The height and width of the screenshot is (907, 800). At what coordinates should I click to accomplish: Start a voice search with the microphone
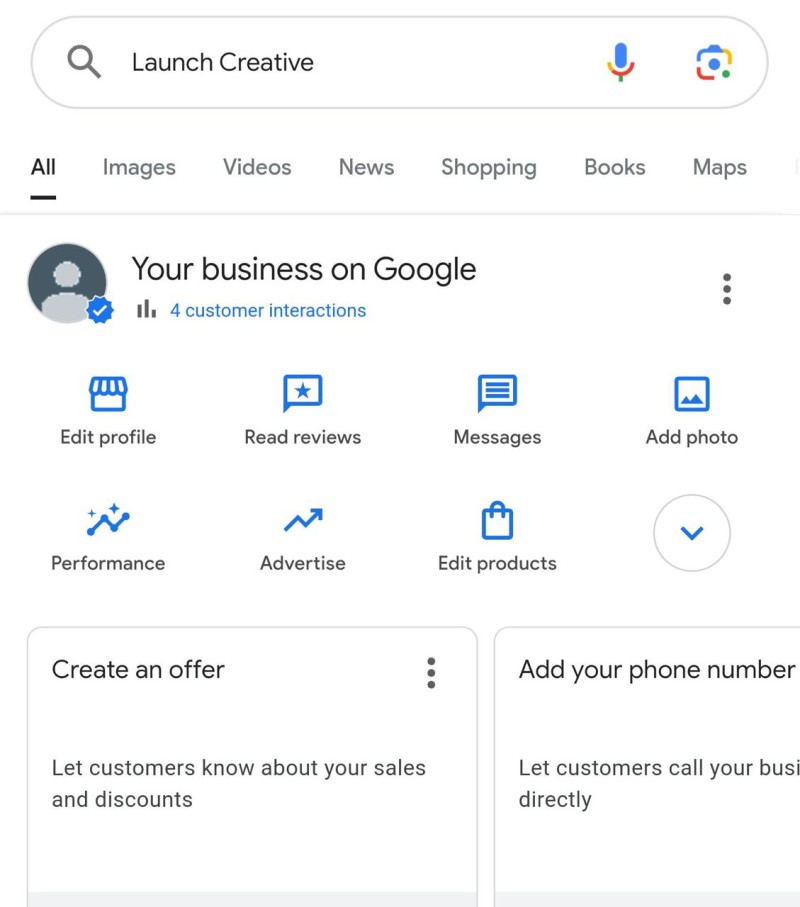620,62
